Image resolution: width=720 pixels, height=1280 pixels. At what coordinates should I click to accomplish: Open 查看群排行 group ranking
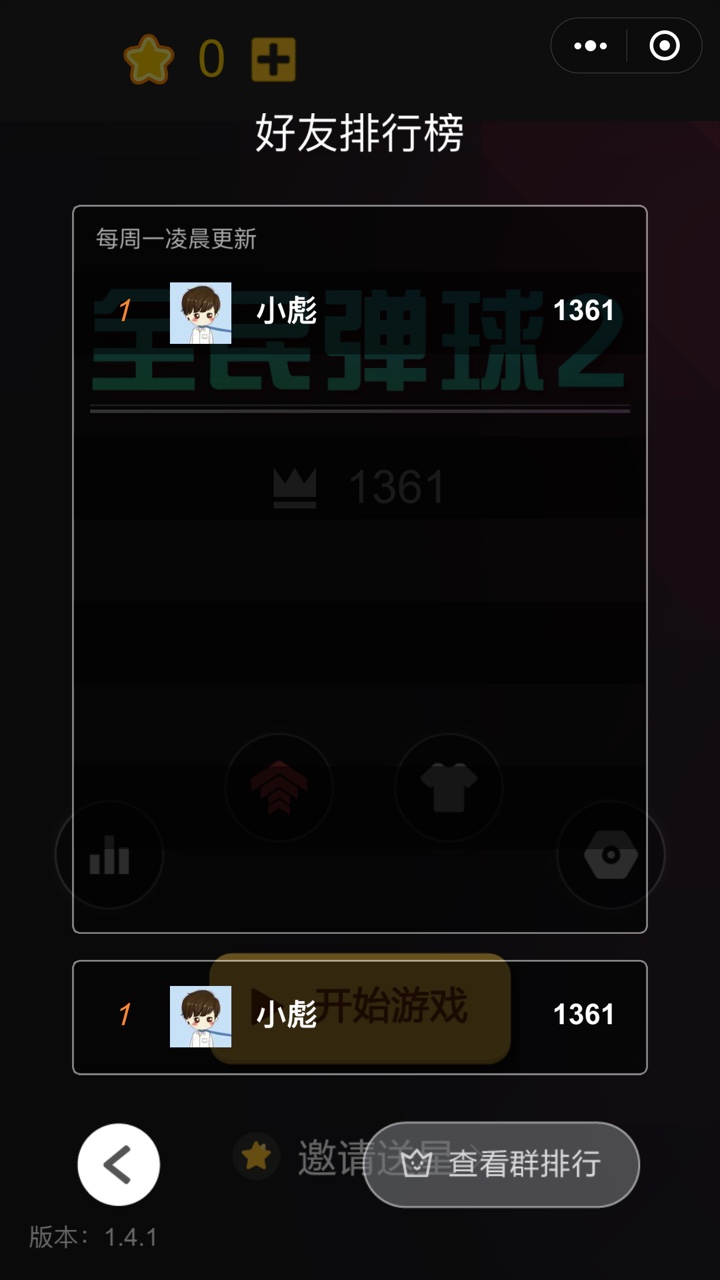coord(501,1164)
